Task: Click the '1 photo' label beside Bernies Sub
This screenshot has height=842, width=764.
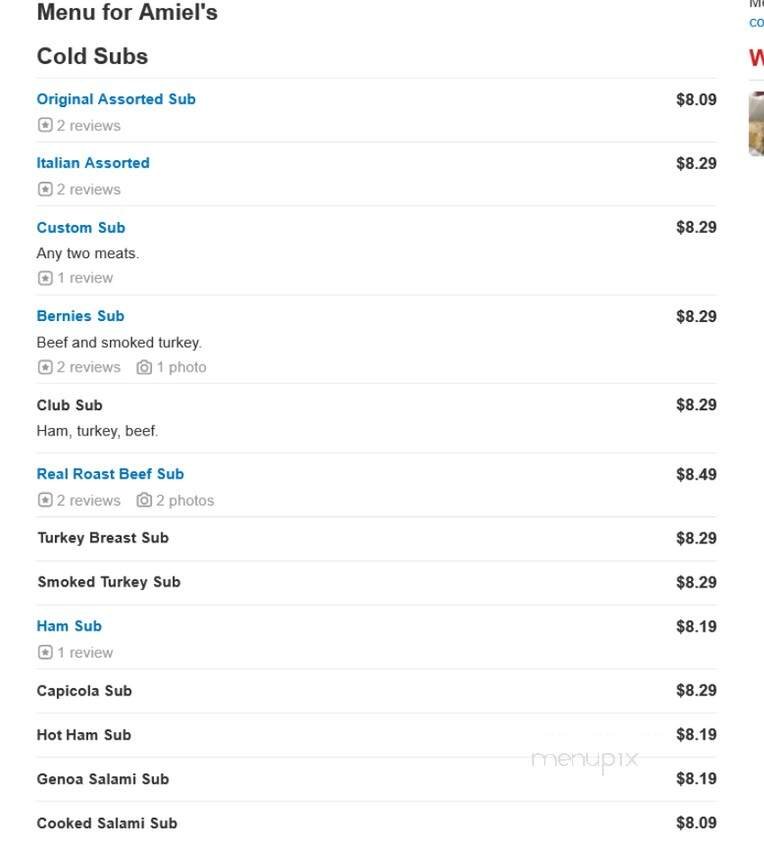Action: click(x=180, y=367)
